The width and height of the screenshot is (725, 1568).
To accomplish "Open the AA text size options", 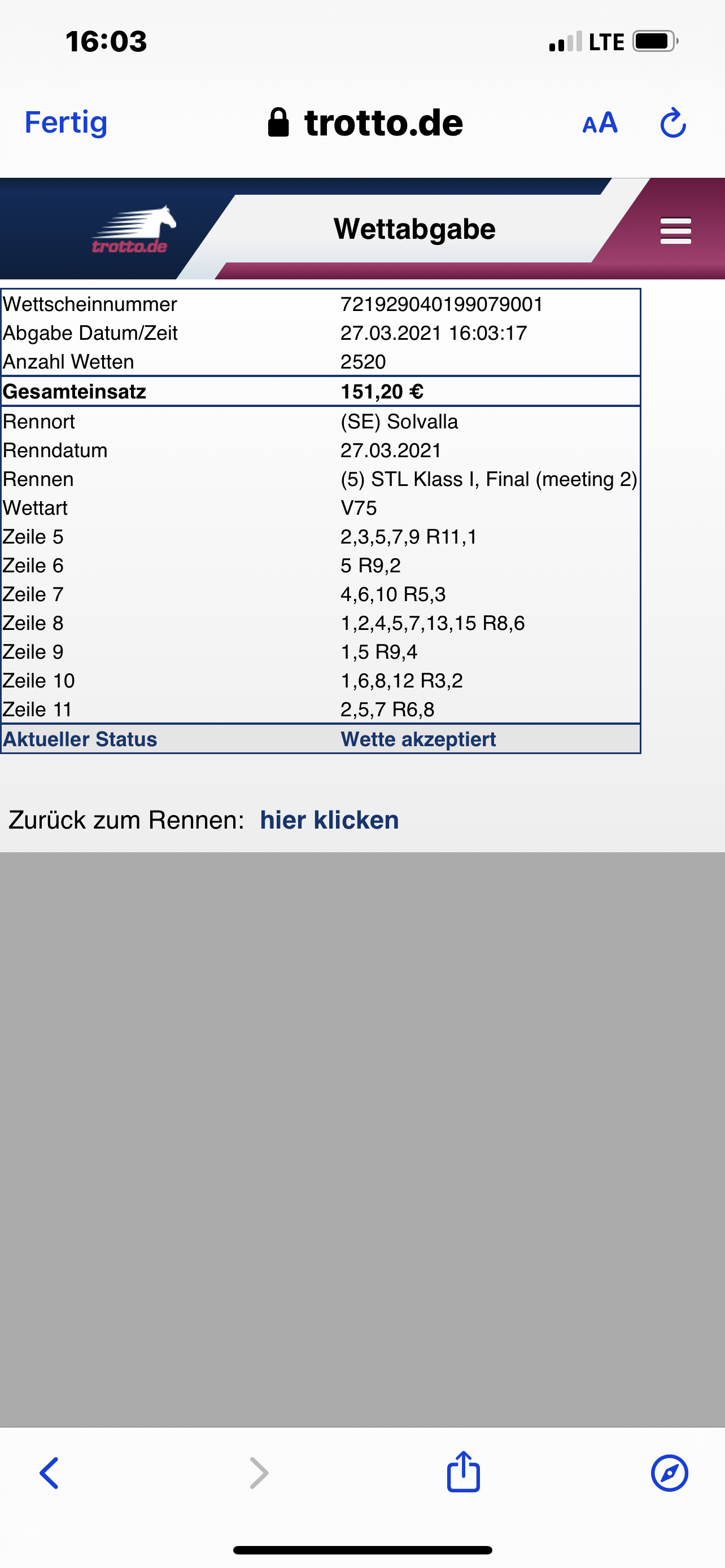I will (600, 124).
